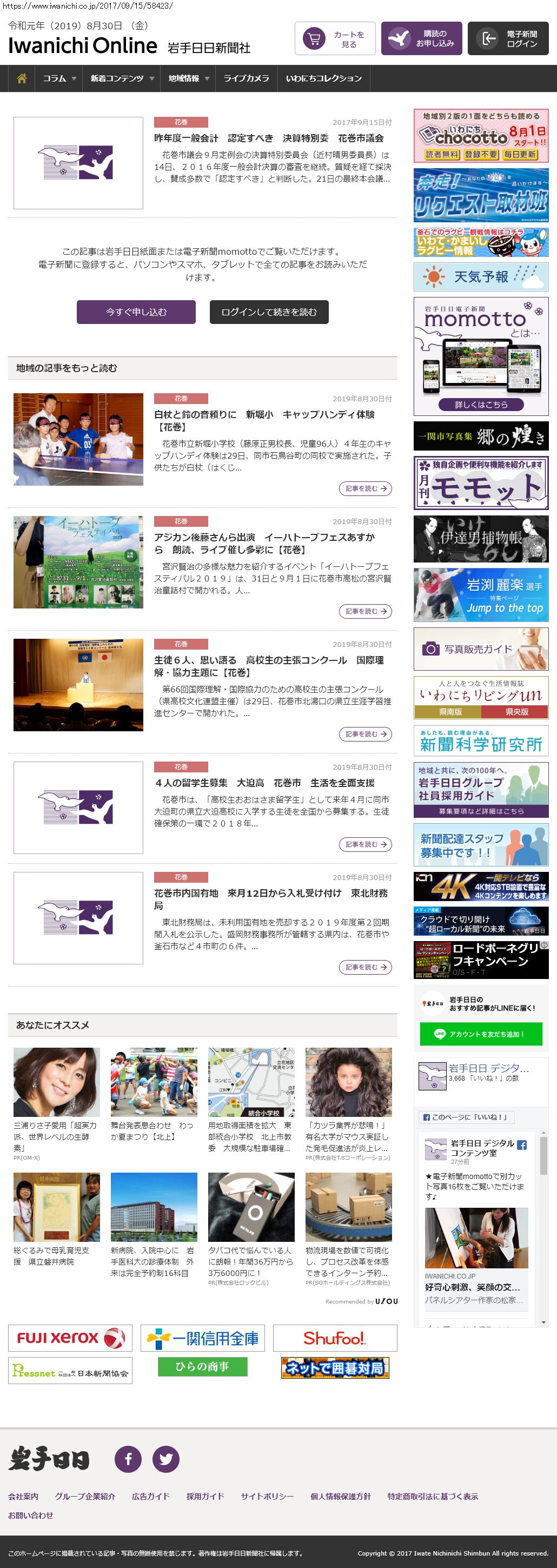Screen dimensions: 557x1568
Task: Open 会社案内 footer link
Action: point(23,1496)
